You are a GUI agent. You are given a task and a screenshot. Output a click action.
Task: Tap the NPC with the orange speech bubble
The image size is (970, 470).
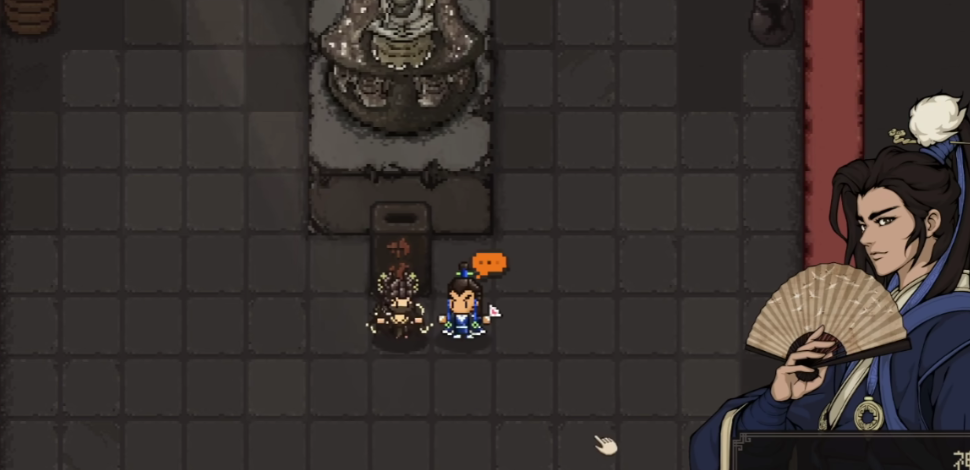[463, 306]
